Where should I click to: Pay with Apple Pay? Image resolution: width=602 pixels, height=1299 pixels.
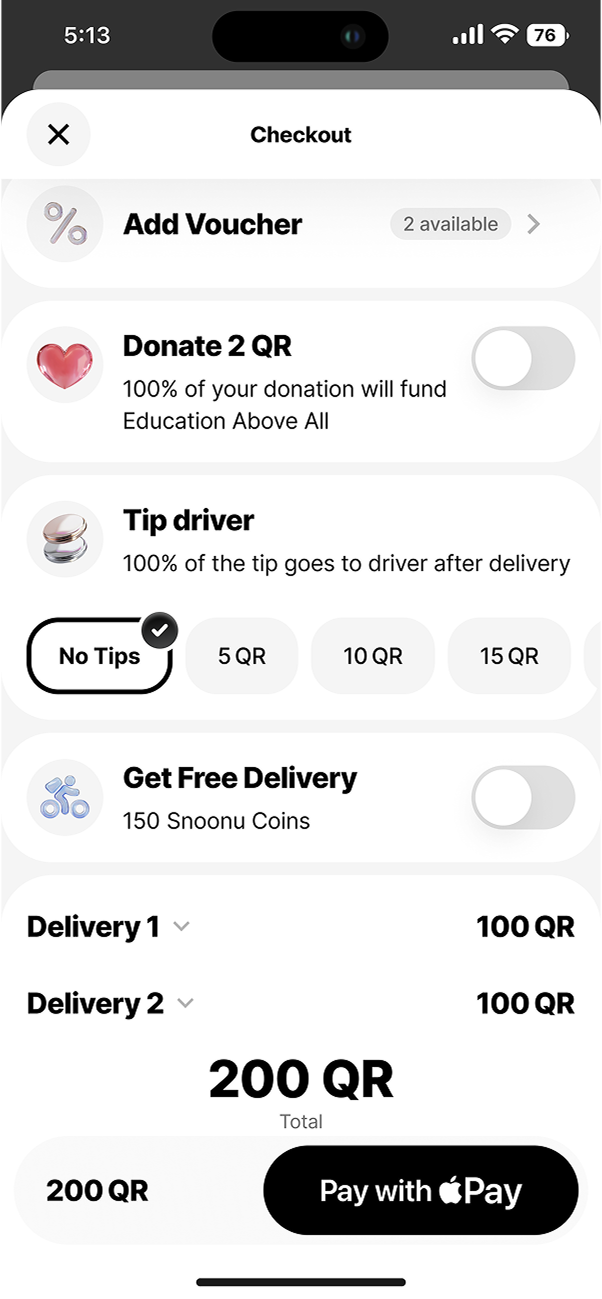tap(421, 1191)
